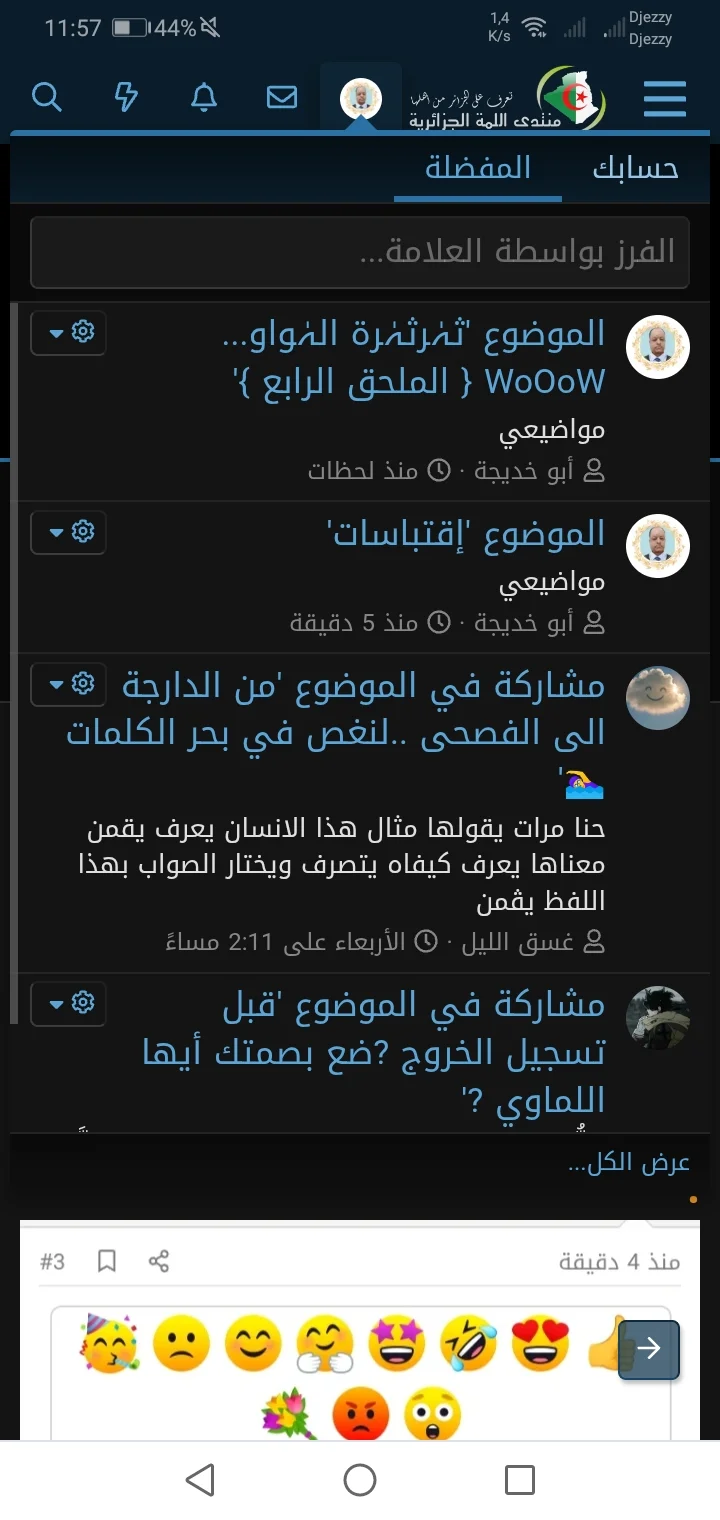The height and width of the screenshot is (1520, 720).
Task: Open notifications via the bell icon
Action: click(x=204, y=97)
